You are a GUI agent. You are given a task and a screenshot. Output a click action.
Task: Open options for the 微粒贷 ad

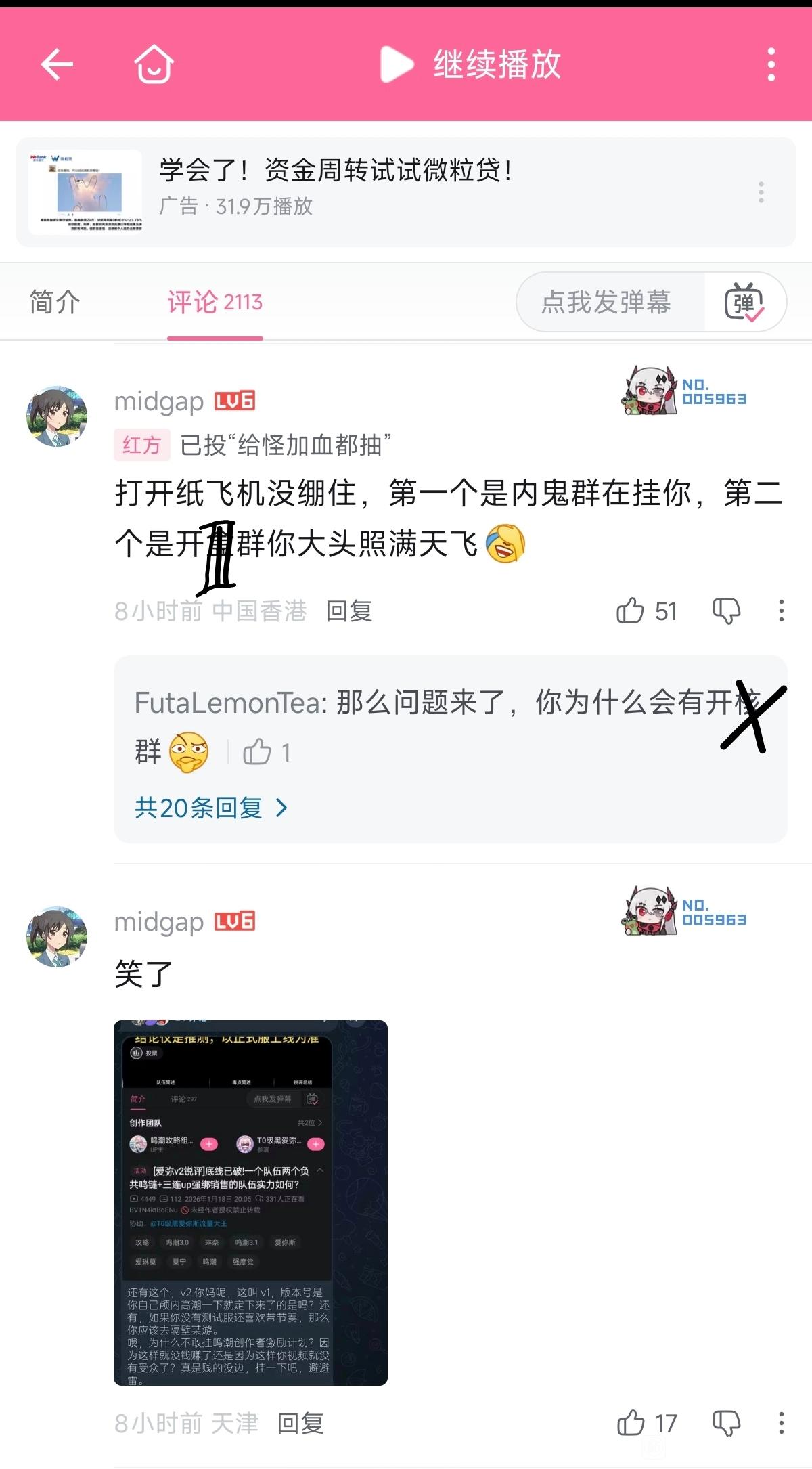point(761,192)
